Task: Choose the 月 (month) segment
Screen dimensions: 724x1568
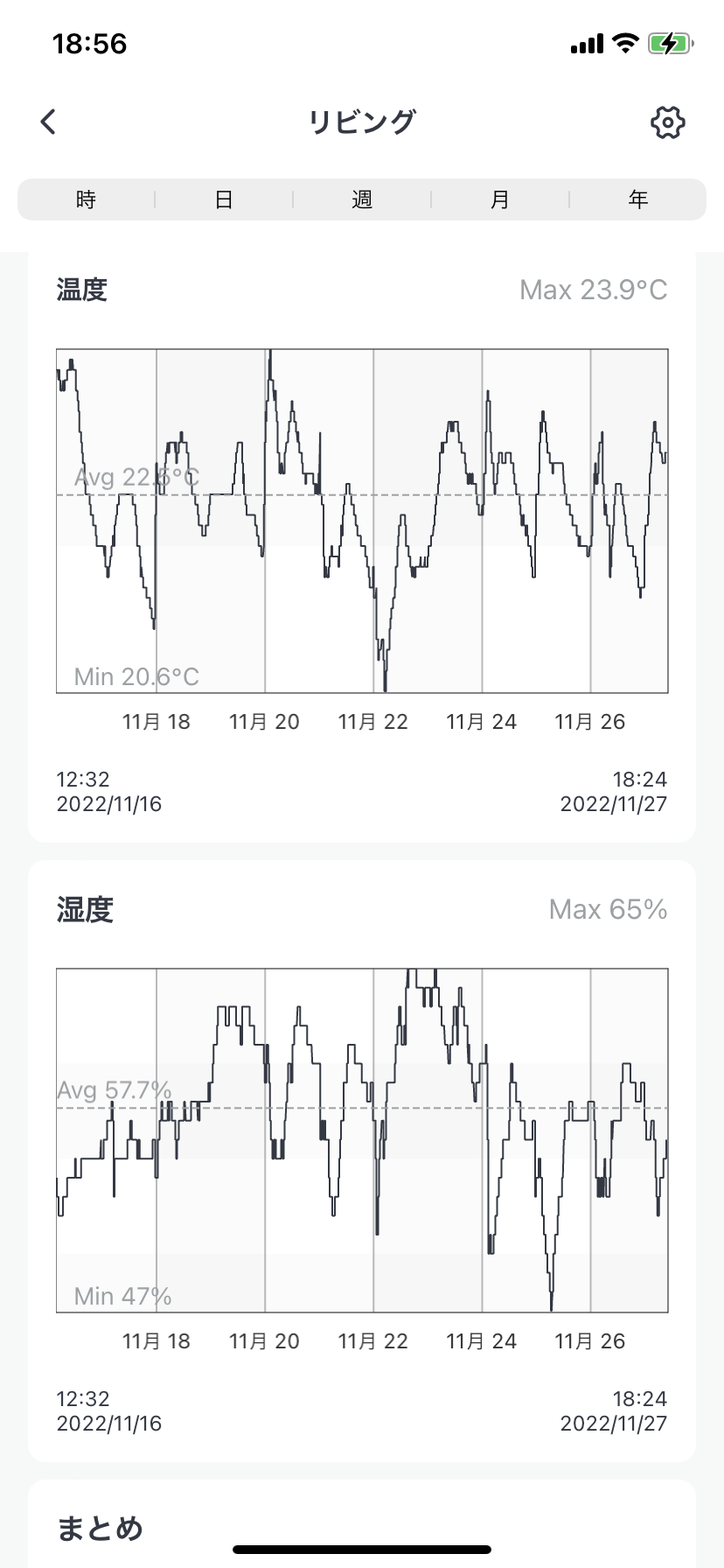Action: 500,199
